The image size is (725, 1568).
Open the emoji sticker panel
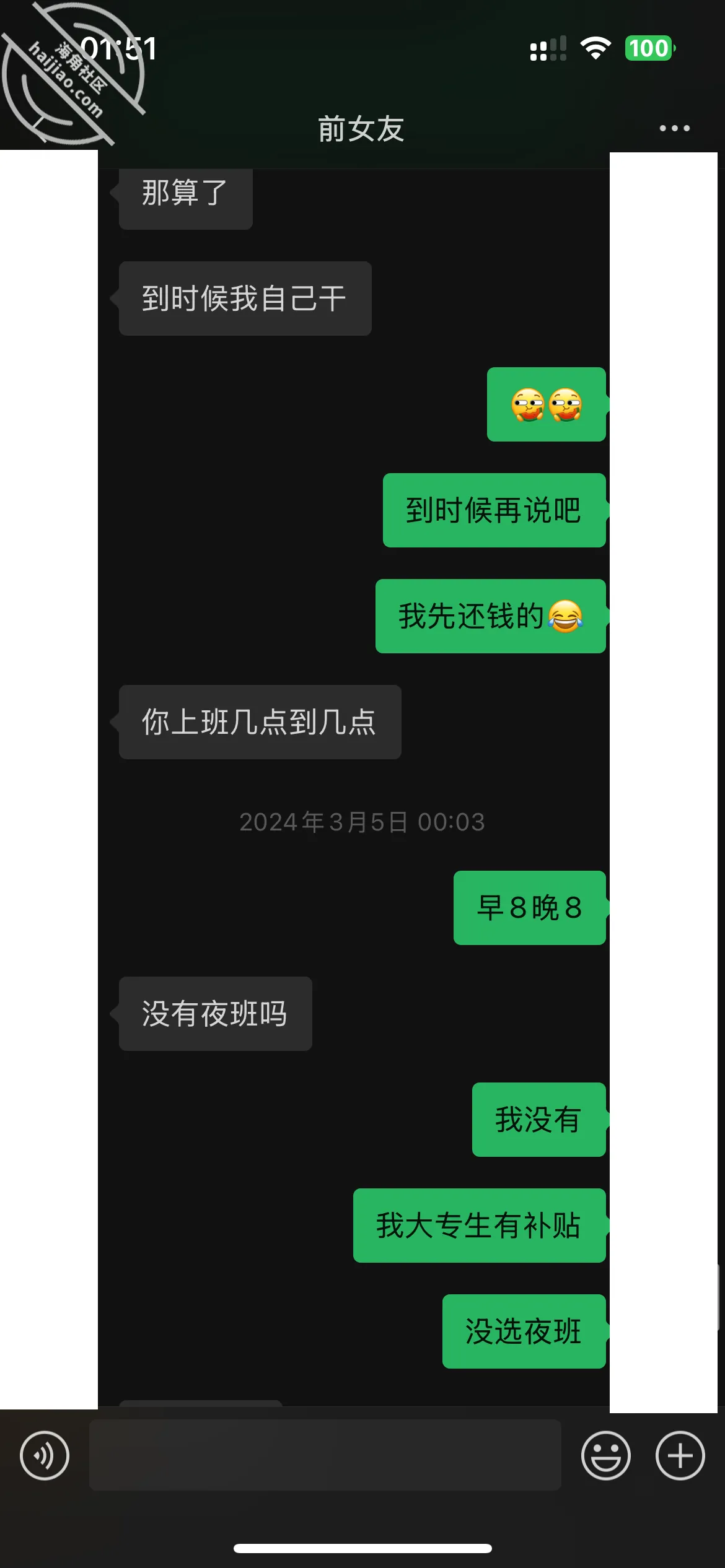(x=605, y=1455)
